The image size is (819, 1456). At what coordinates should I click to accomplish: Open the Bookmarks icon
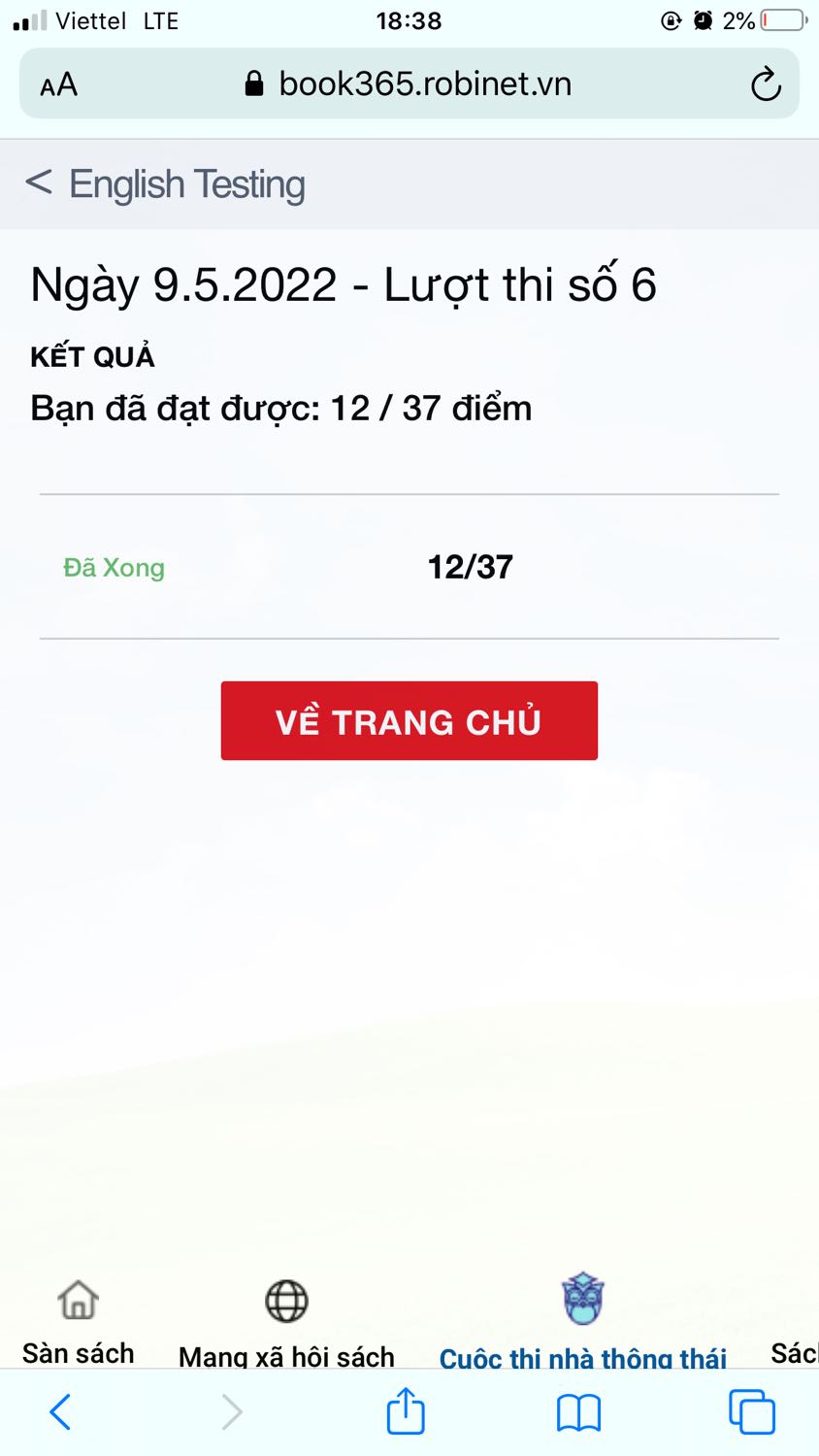pyautogui.click(x=579, y=1412)
